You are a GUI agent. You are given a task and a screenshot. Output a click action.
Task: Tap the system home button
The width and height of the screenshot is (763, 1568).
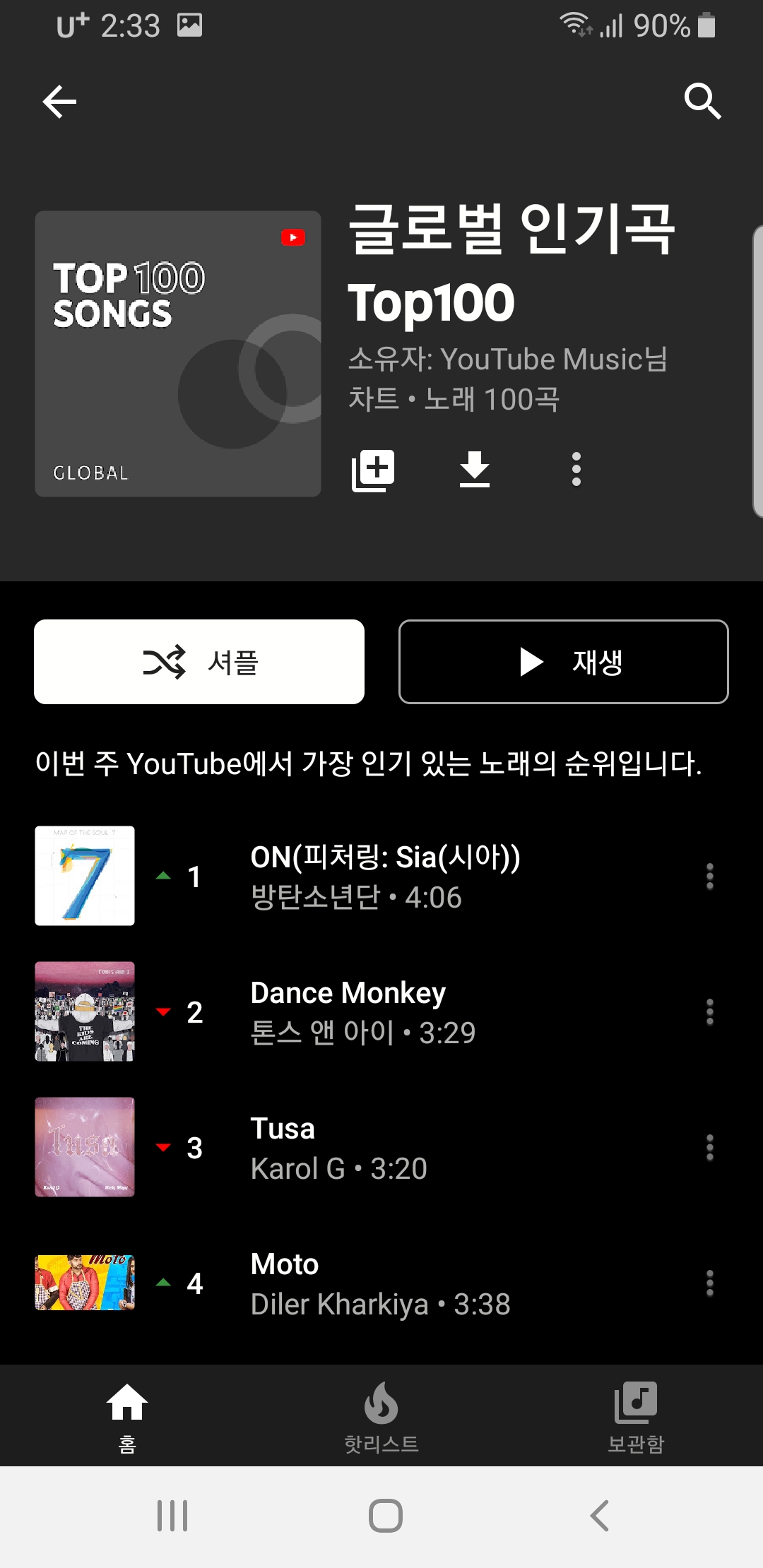pos(386,1516)
